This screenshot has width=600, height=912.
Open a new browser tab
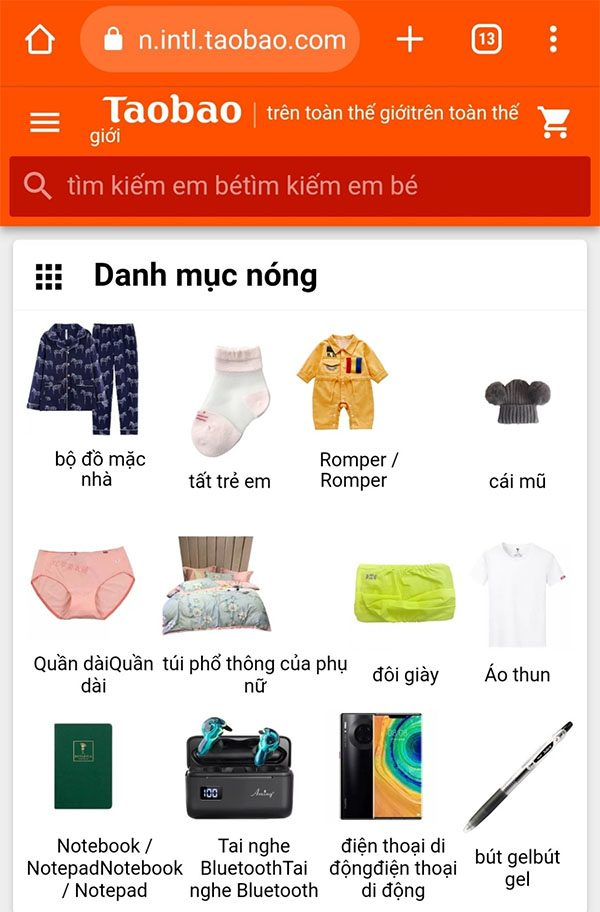[x=410, y=40]
